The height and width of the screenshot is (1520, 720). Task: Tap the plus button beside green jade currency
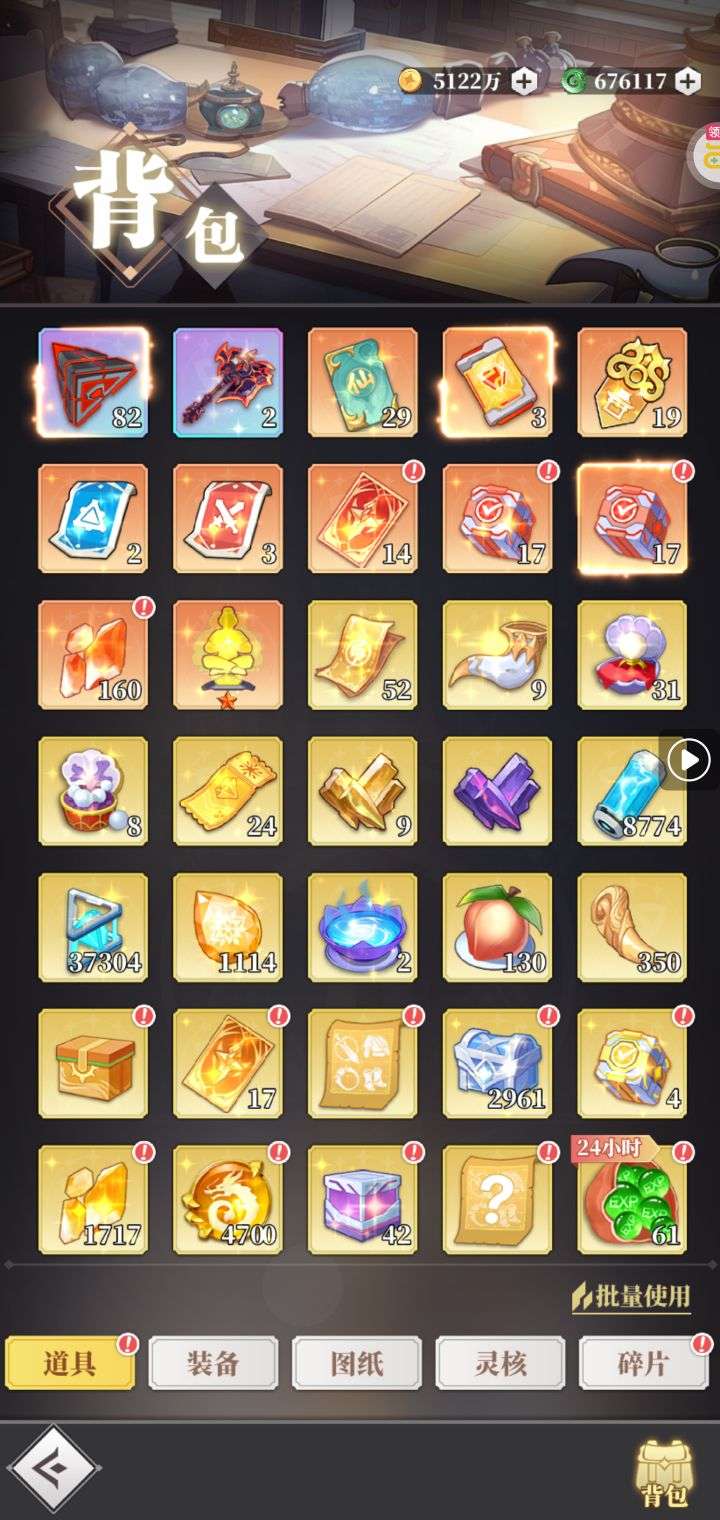click(687, 81)
